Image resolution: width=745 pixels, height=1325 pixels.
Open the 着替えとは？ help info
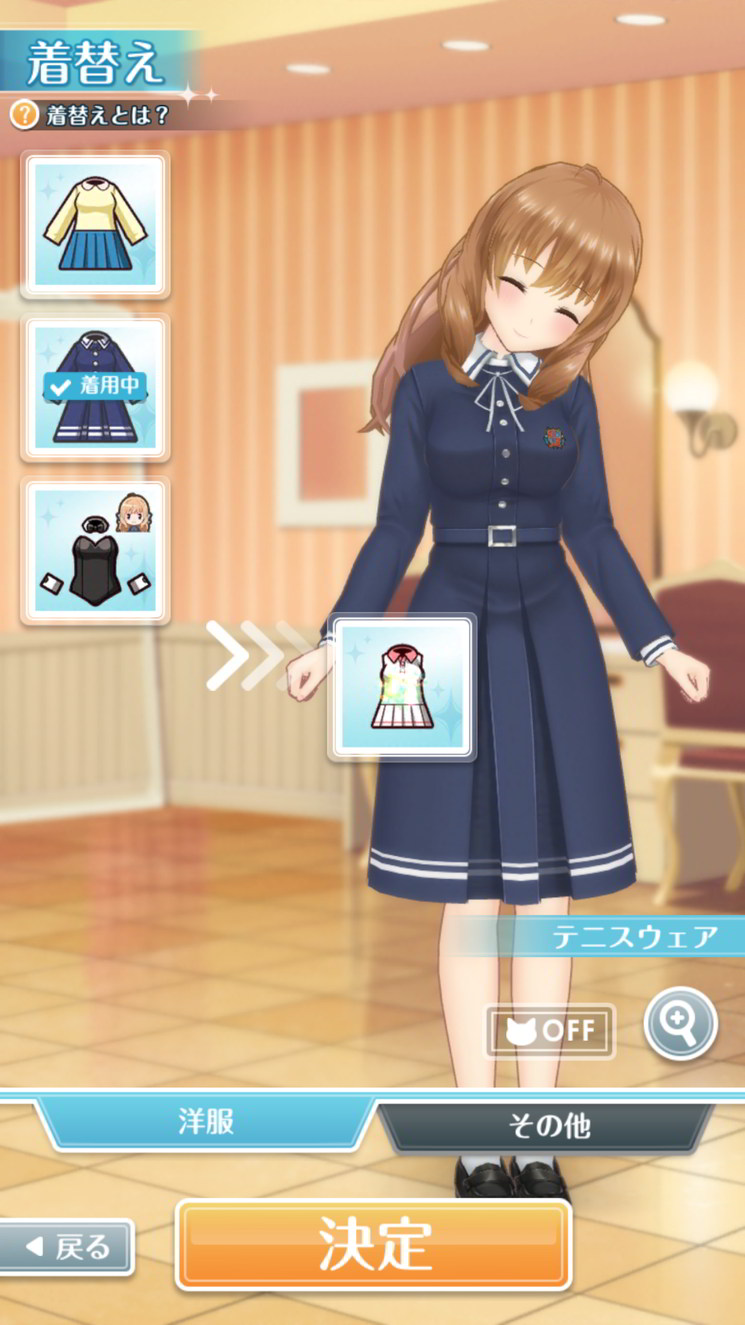90,115
